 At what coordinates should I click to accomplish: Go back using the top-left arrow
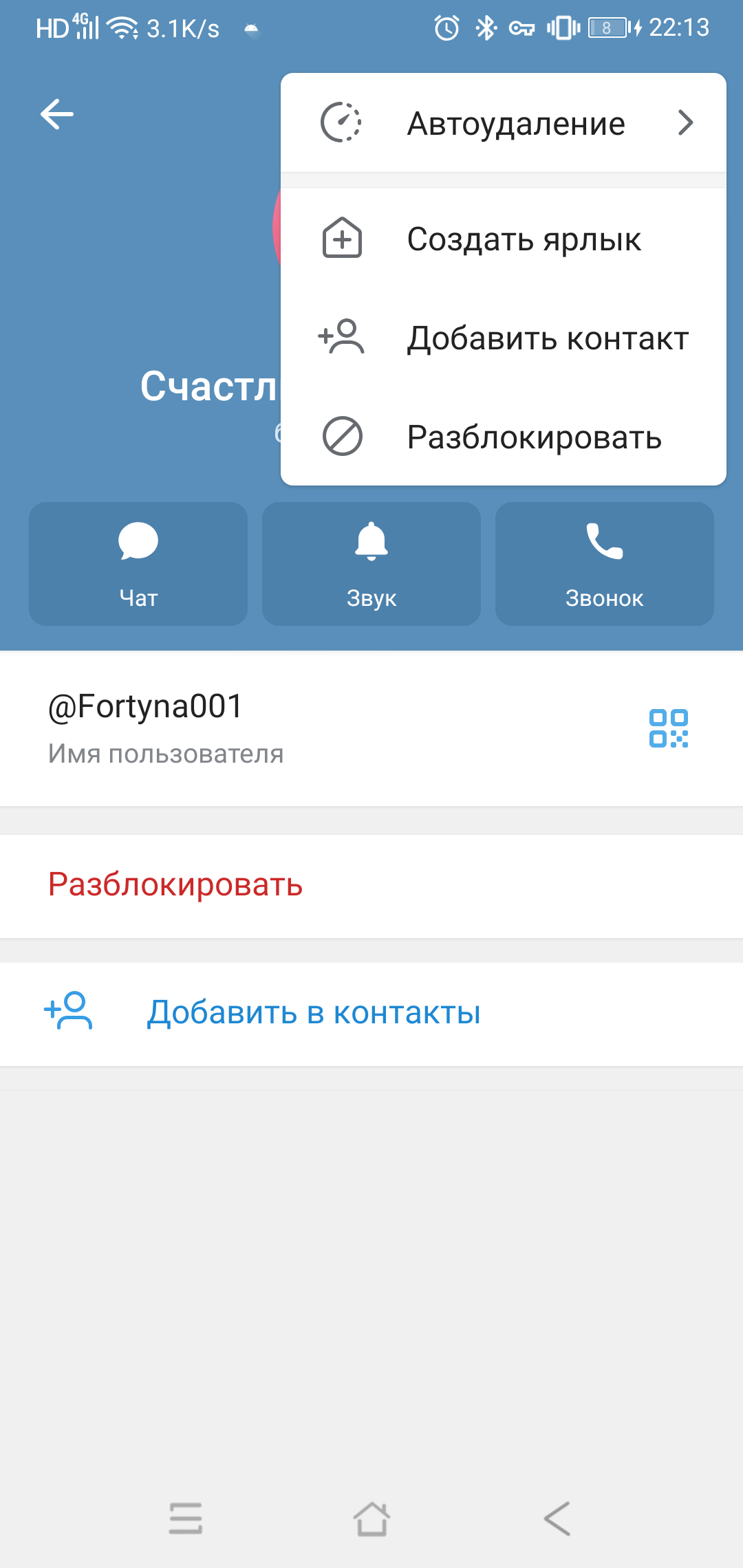[57, 114]
